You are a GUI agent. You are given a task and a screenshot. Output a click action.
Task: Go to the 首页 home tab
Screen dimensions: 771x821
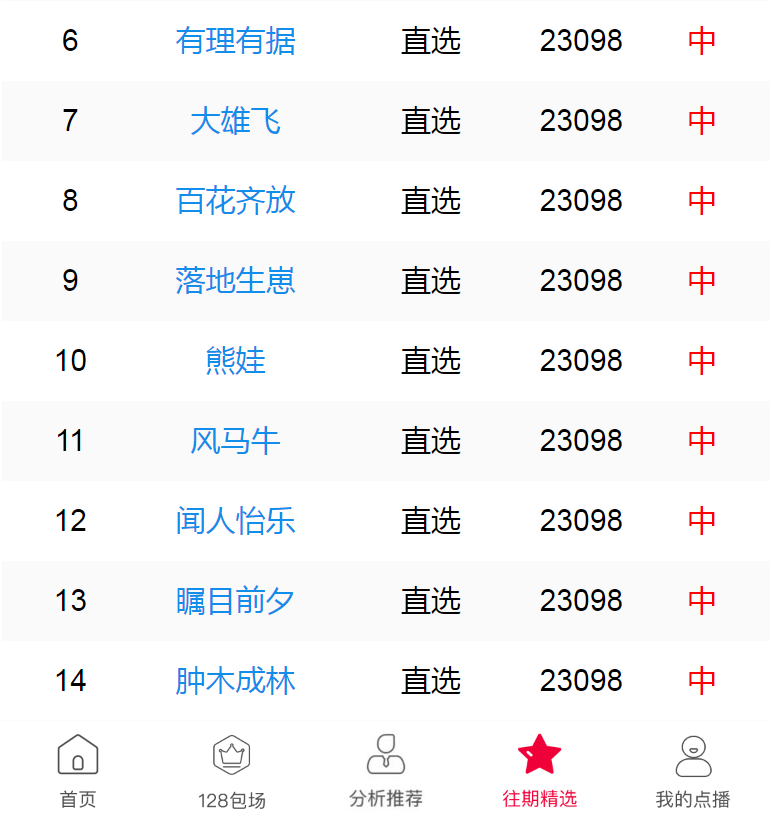click(78, 770)
